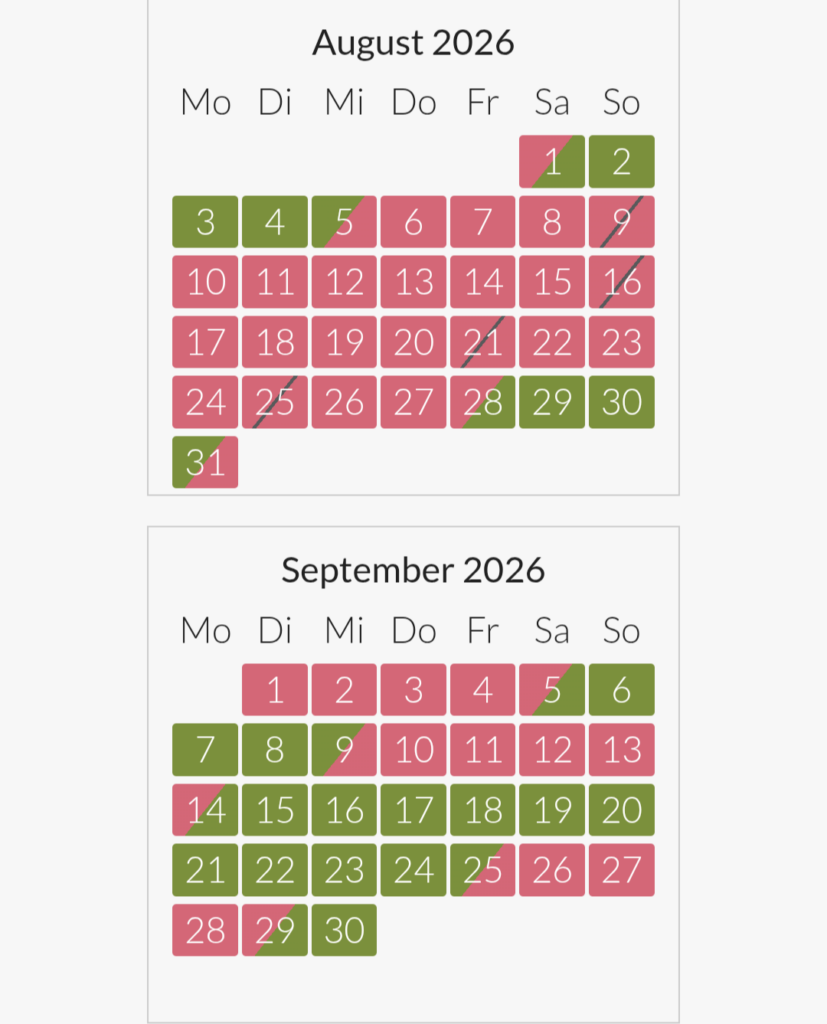Pick September 7 as the date
This screenshot has width=827, height=1024.
205,750
